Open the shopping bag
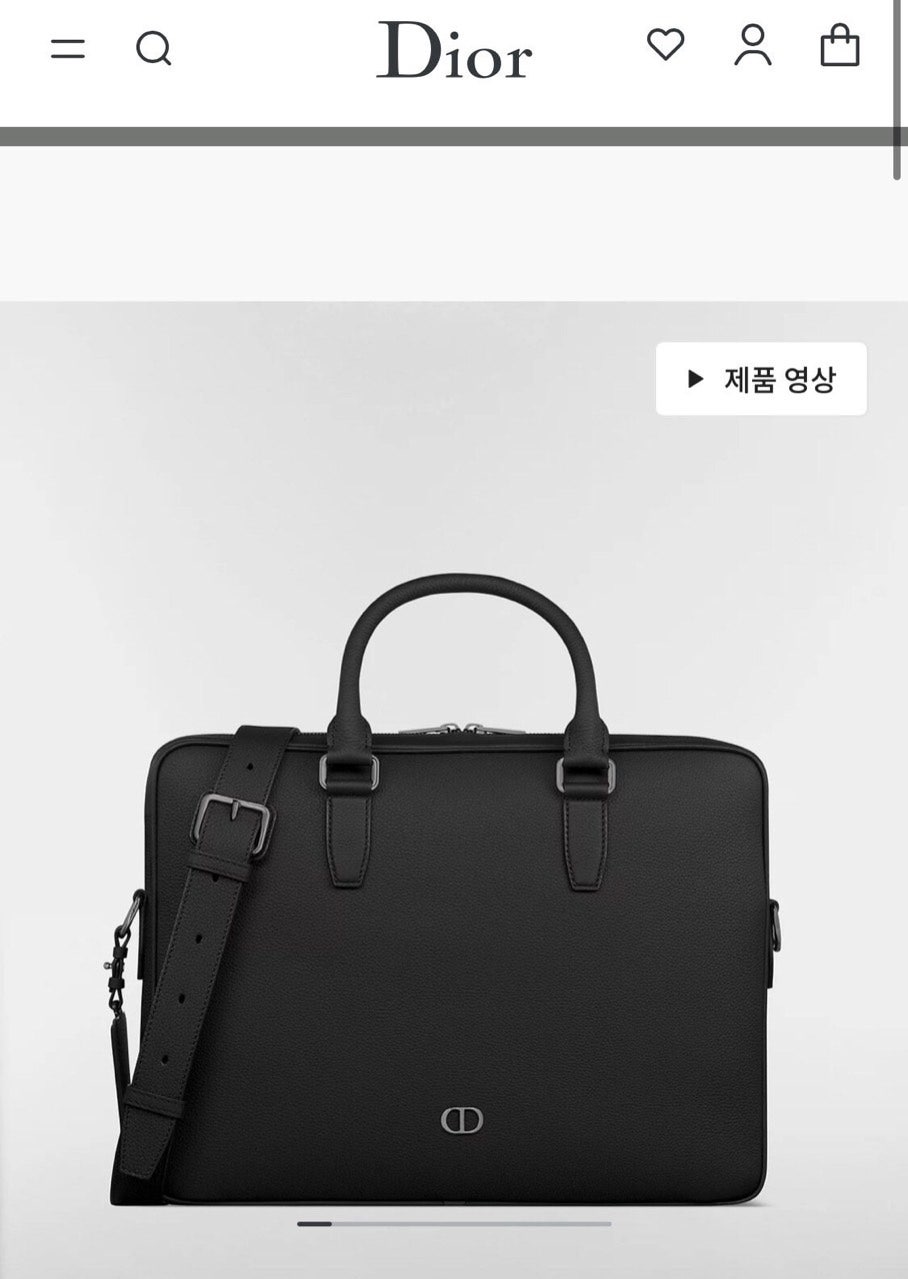Screen dimensions: 908x1279 839,46
